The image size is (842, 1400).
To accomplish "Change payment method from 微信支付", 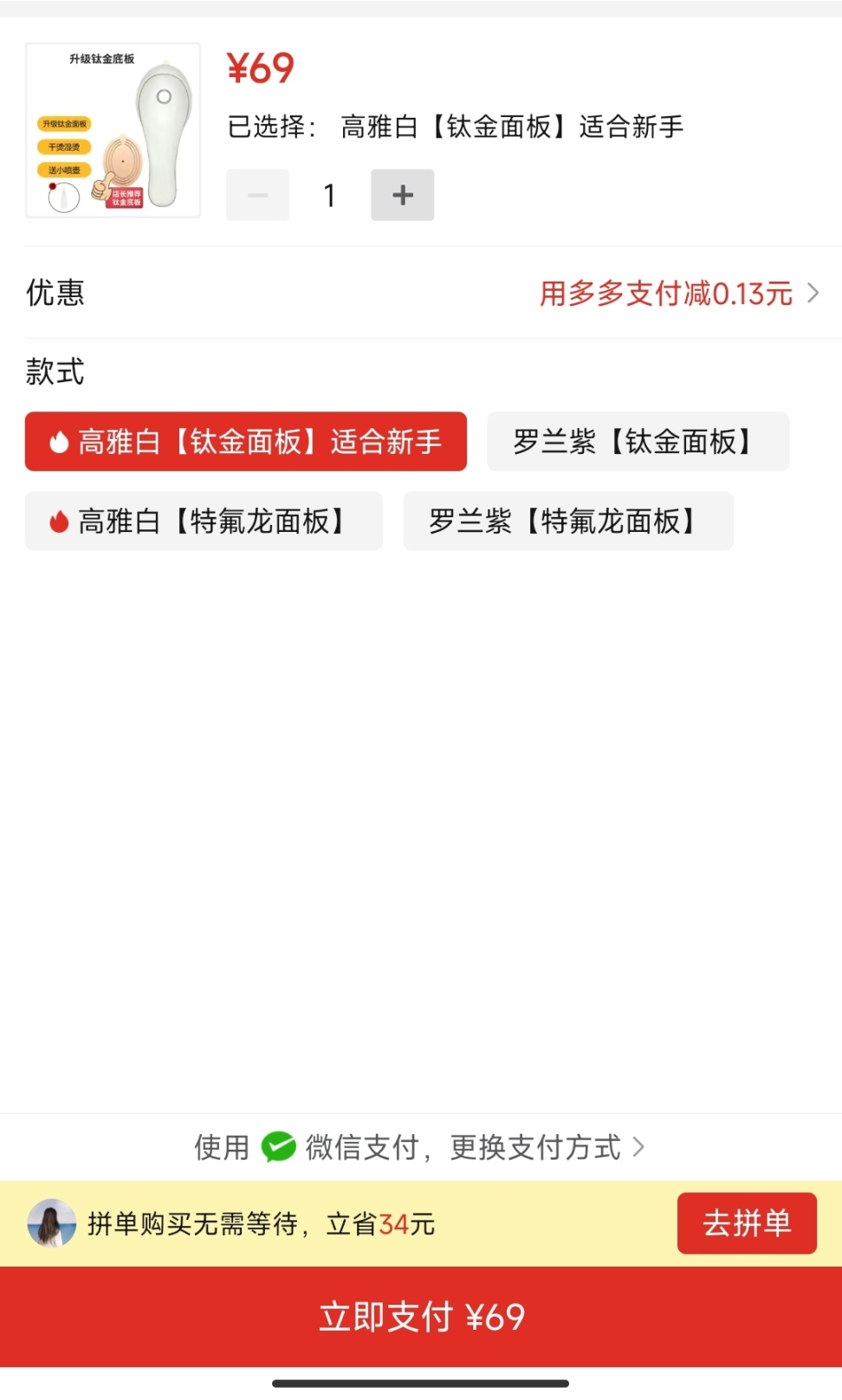I will (x=421, y=1147).
